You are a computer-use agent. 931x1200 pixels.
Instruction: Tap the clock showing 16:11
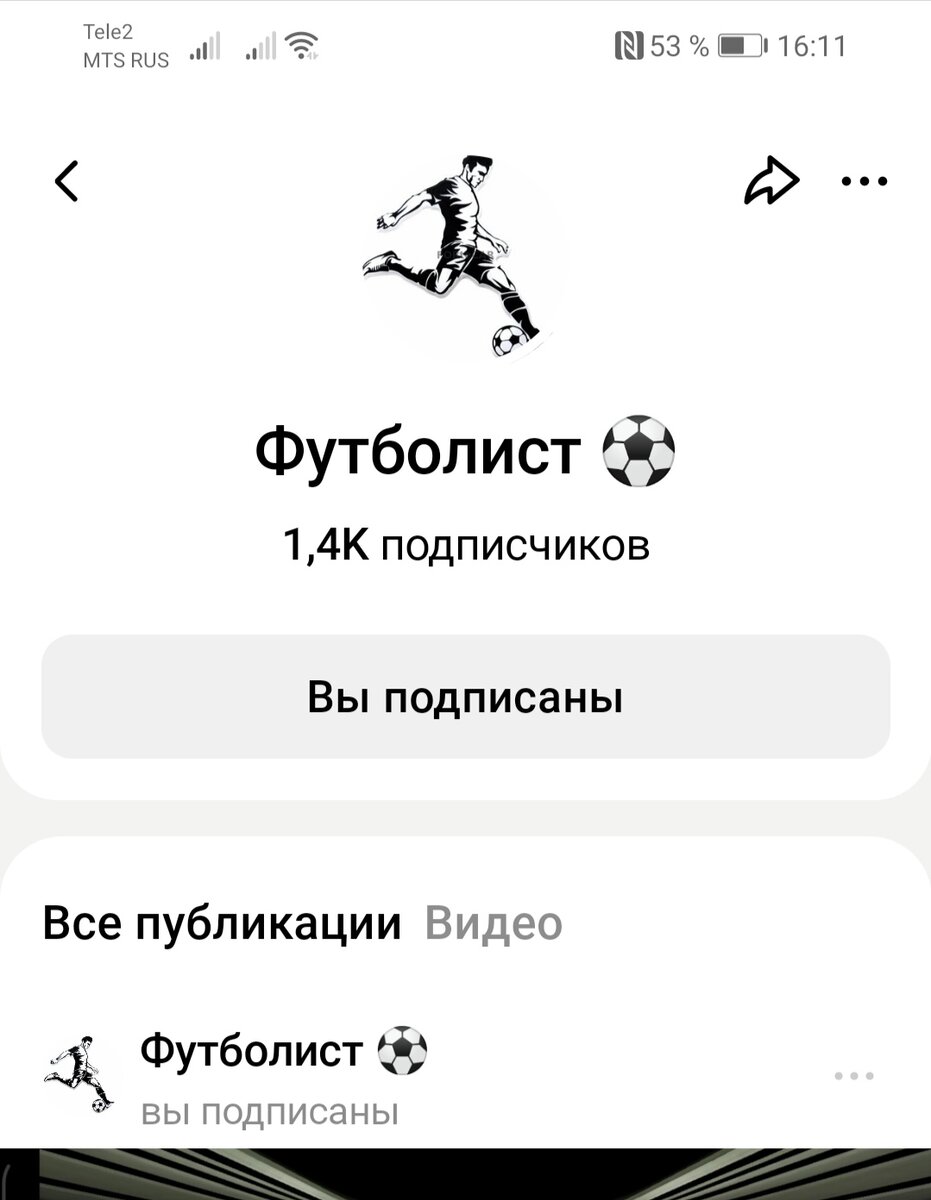(x=810, y=46)
